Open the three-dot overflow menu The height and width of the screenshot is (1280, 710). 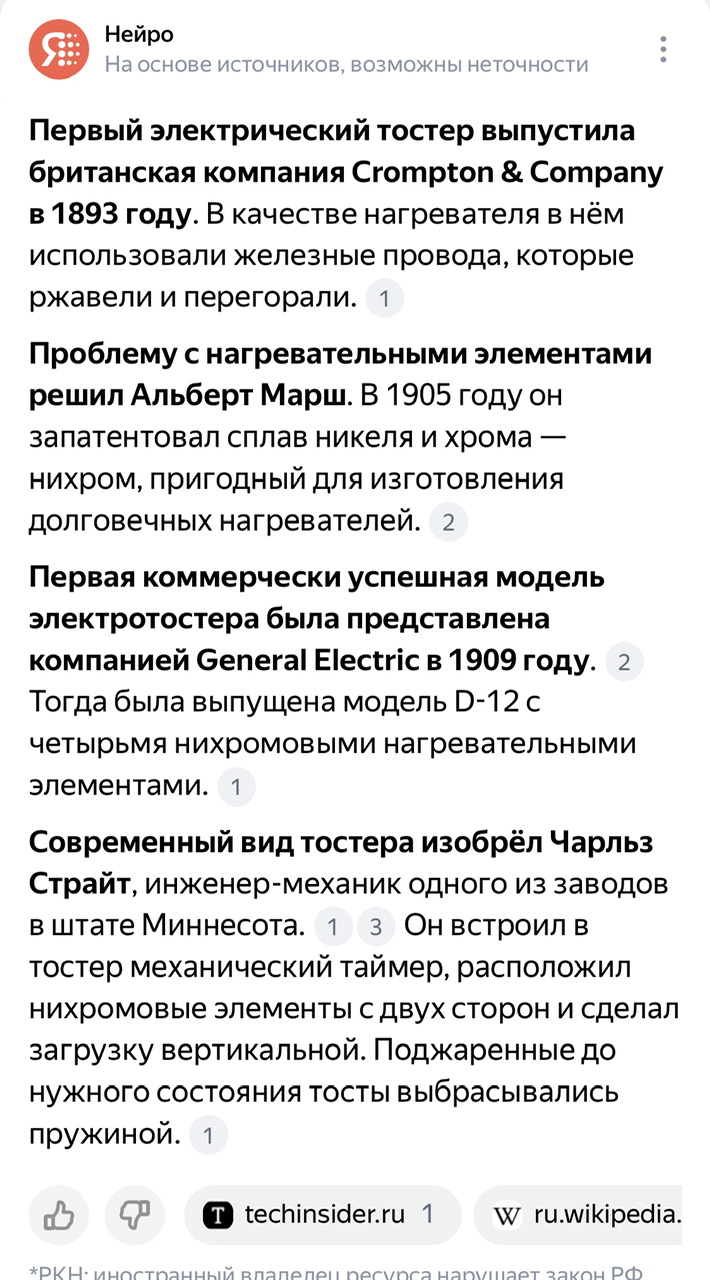pyautogui.click(x=663, y=48)
